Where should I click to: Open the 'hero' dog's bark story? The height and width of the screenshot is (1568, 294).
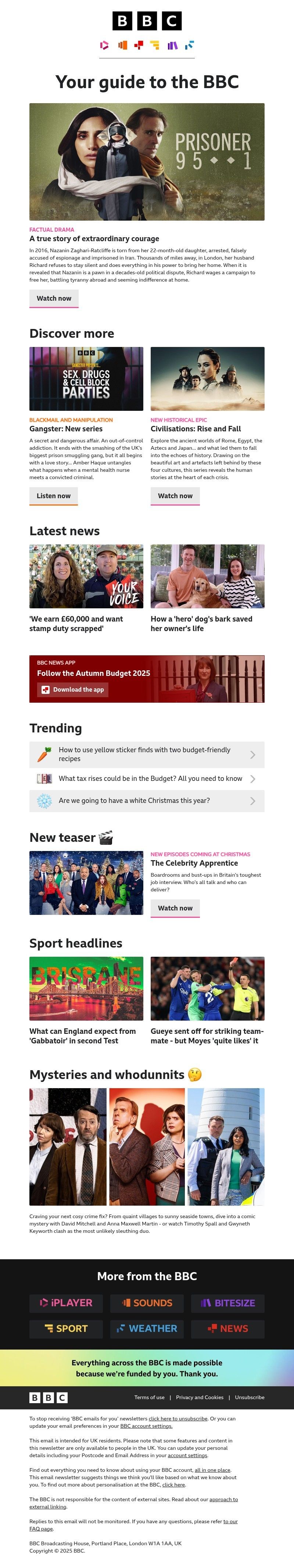point(201,623)
